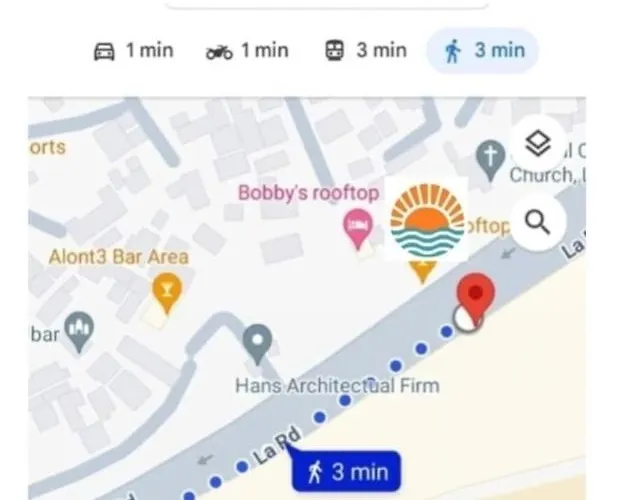This screenshot has height=500, width=624.
Task: Choose the transit travel mode
Action: click(365, 50)
